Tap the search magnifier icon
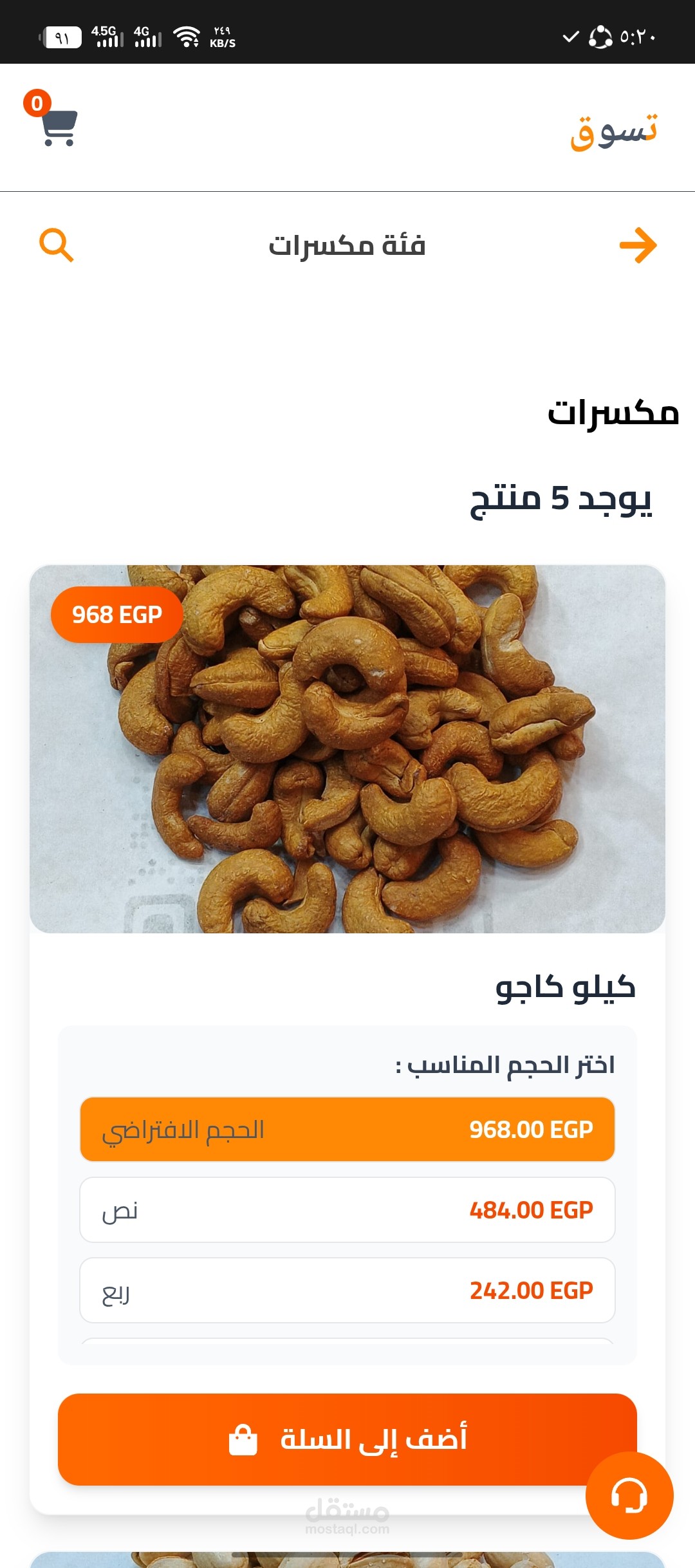The image size is (695, 1568). (x=57, y=245)
